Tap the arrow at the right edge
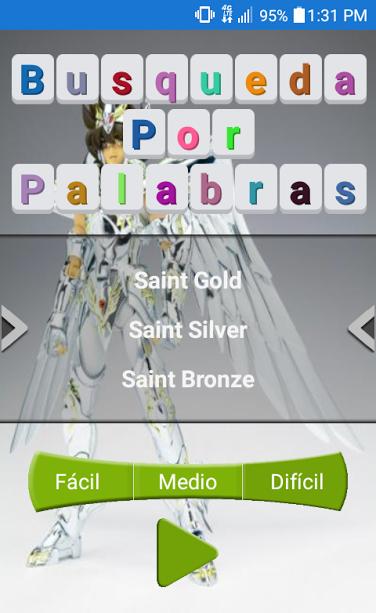 point(362,328)
